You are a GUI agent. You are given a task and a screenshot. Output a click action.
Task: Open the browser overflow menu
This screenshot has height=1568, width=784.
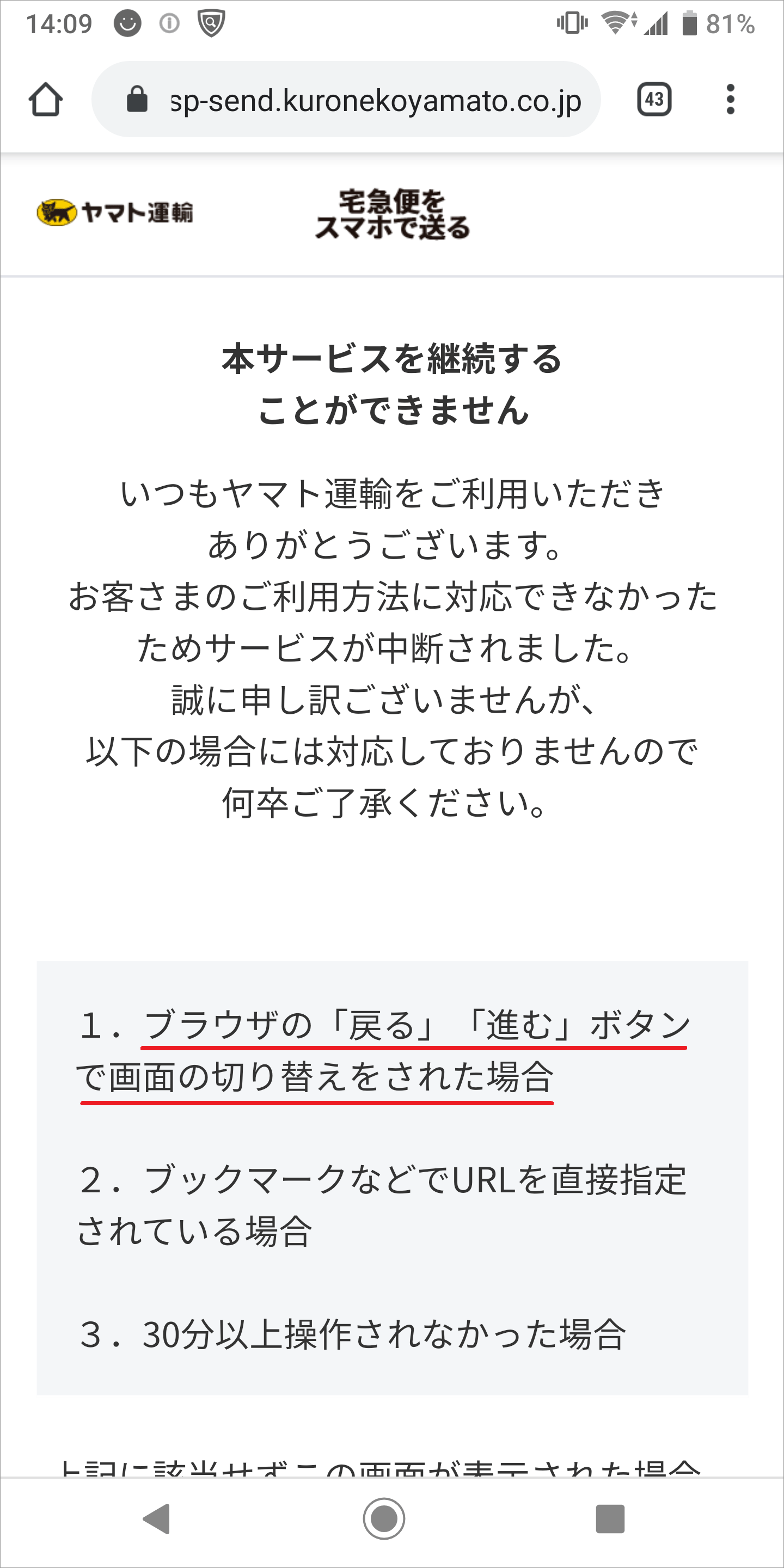click(731, 99)
